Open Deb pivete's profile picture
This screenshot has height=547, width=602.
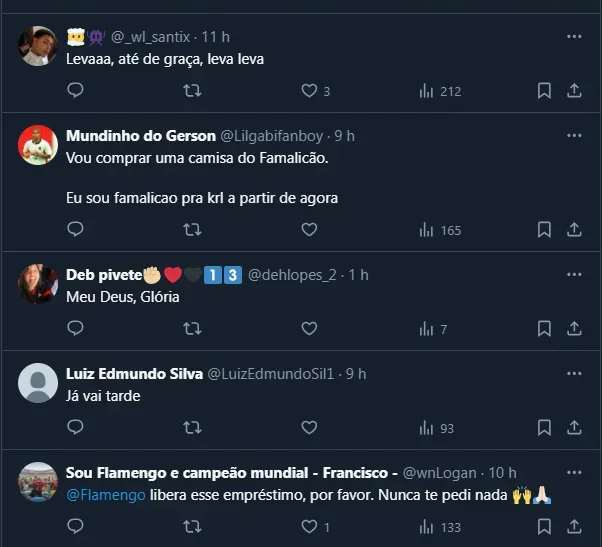[38, 283]
